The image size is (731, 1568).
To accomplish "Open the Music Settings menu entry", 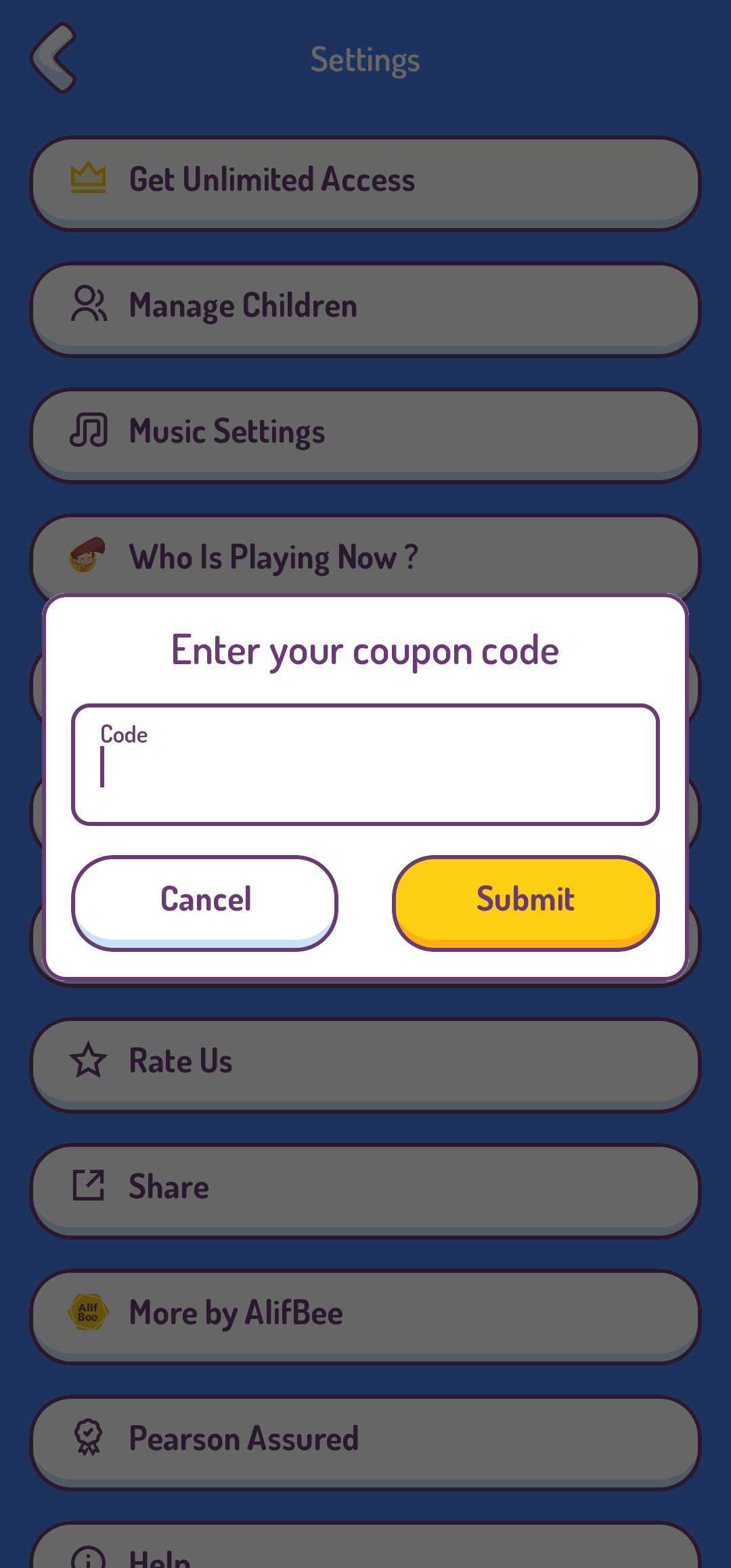I will [x=365, y=431].
